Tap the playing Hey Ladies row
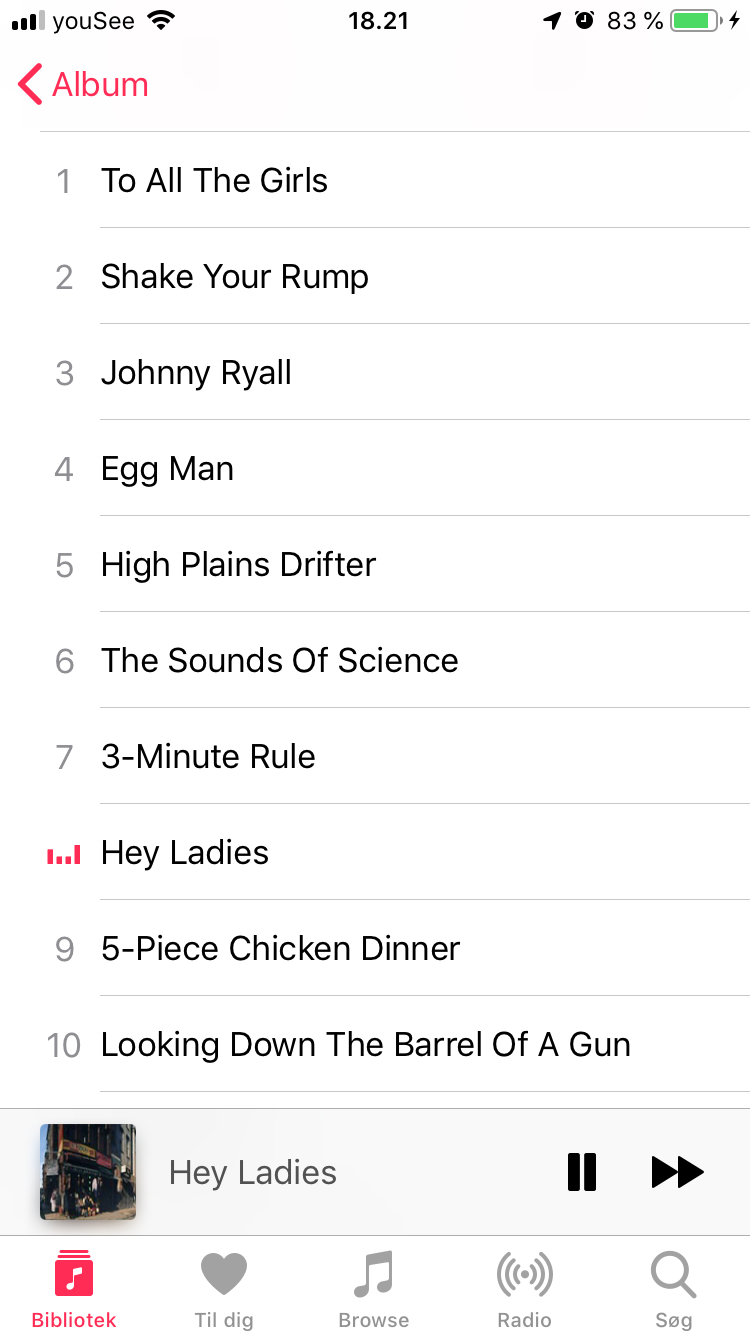750x1334 pixels. pos(375,852)
